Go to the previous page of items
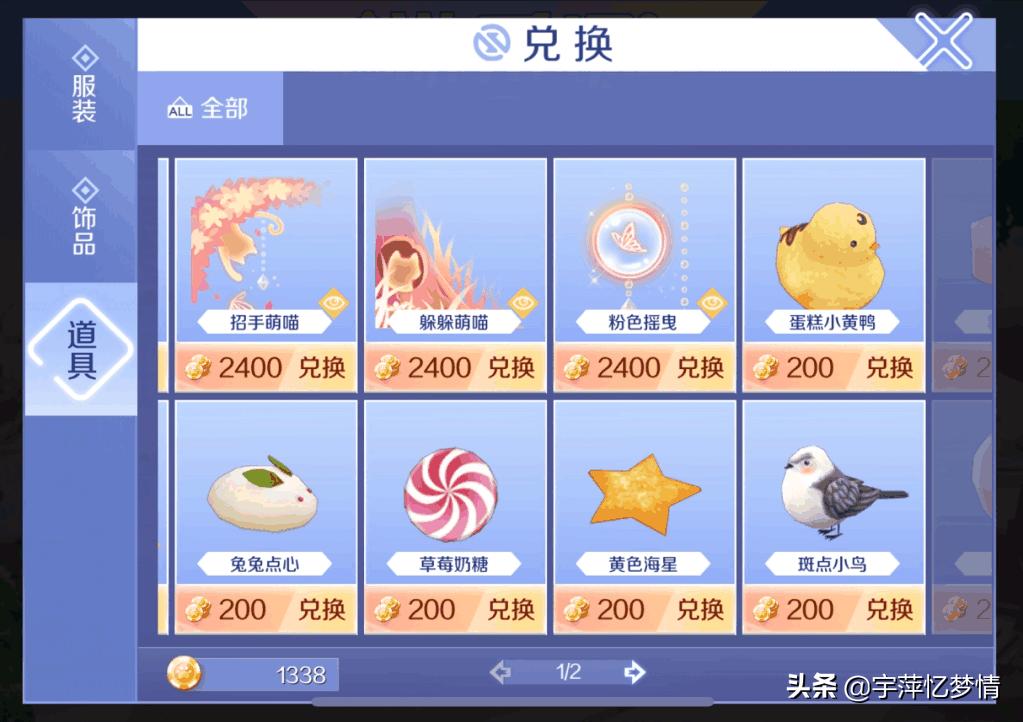1023x722 pixels. 501,673
